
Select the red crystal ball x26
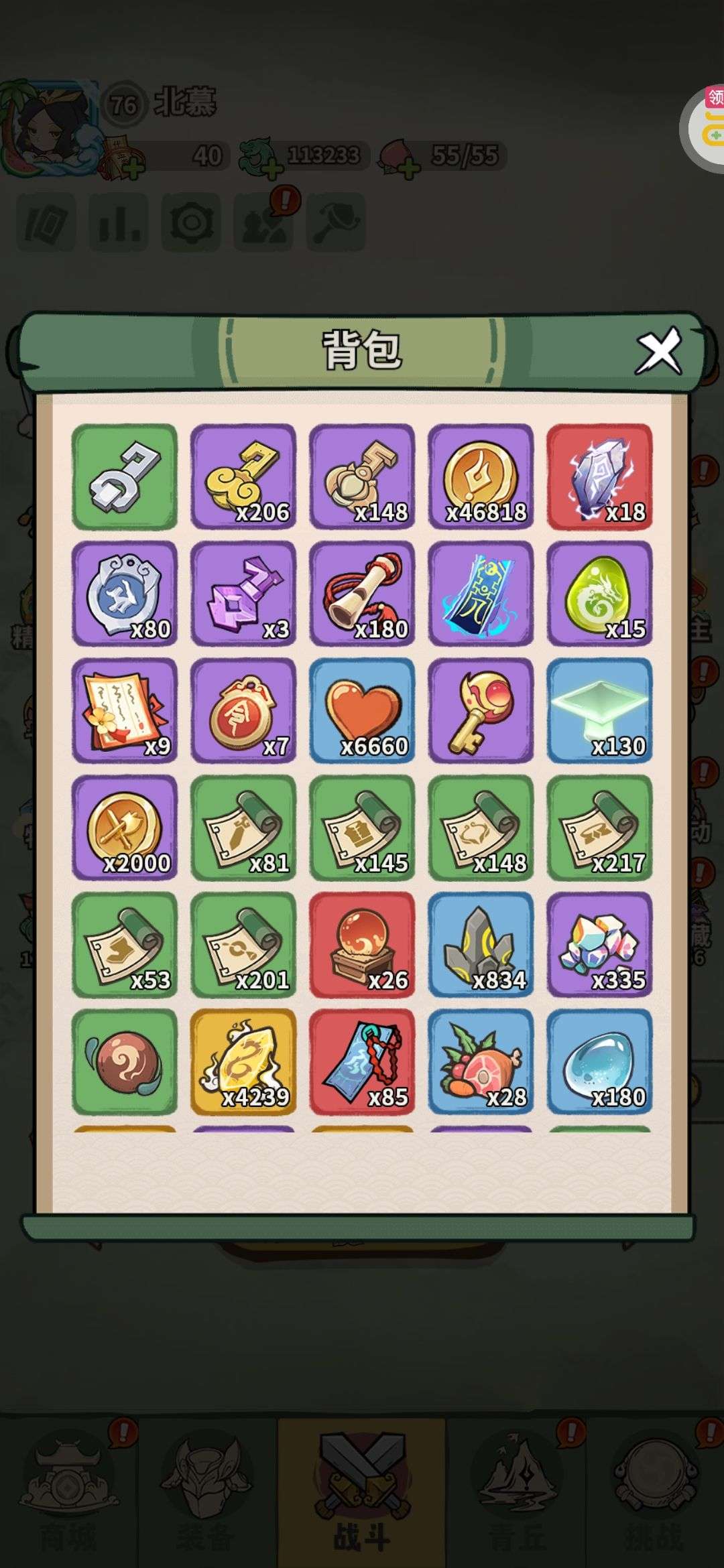coord(362,945)
